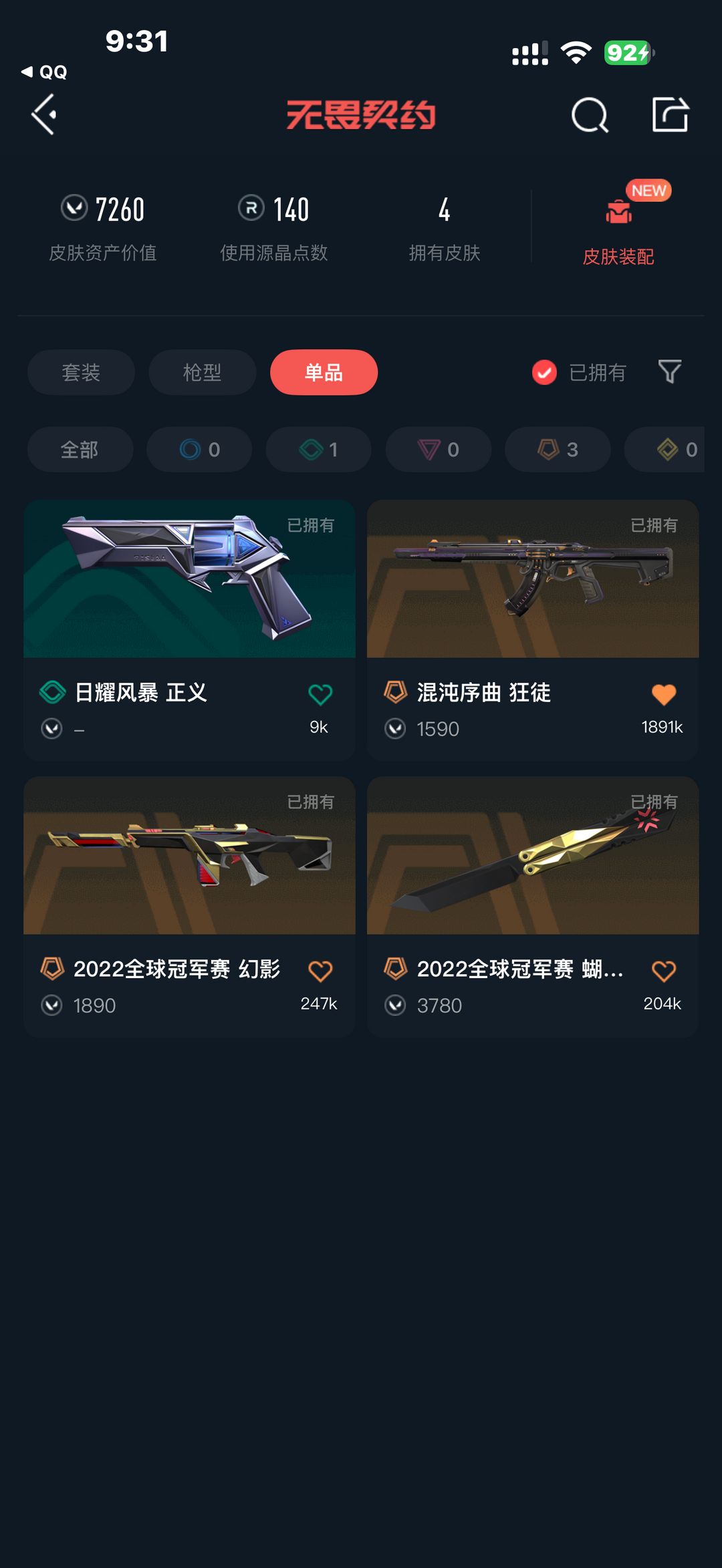Viewport: 722px width, 1568px height.
Task: Toggle the 已拥有 owned checkbox
Action: click(x=544, y=372)
